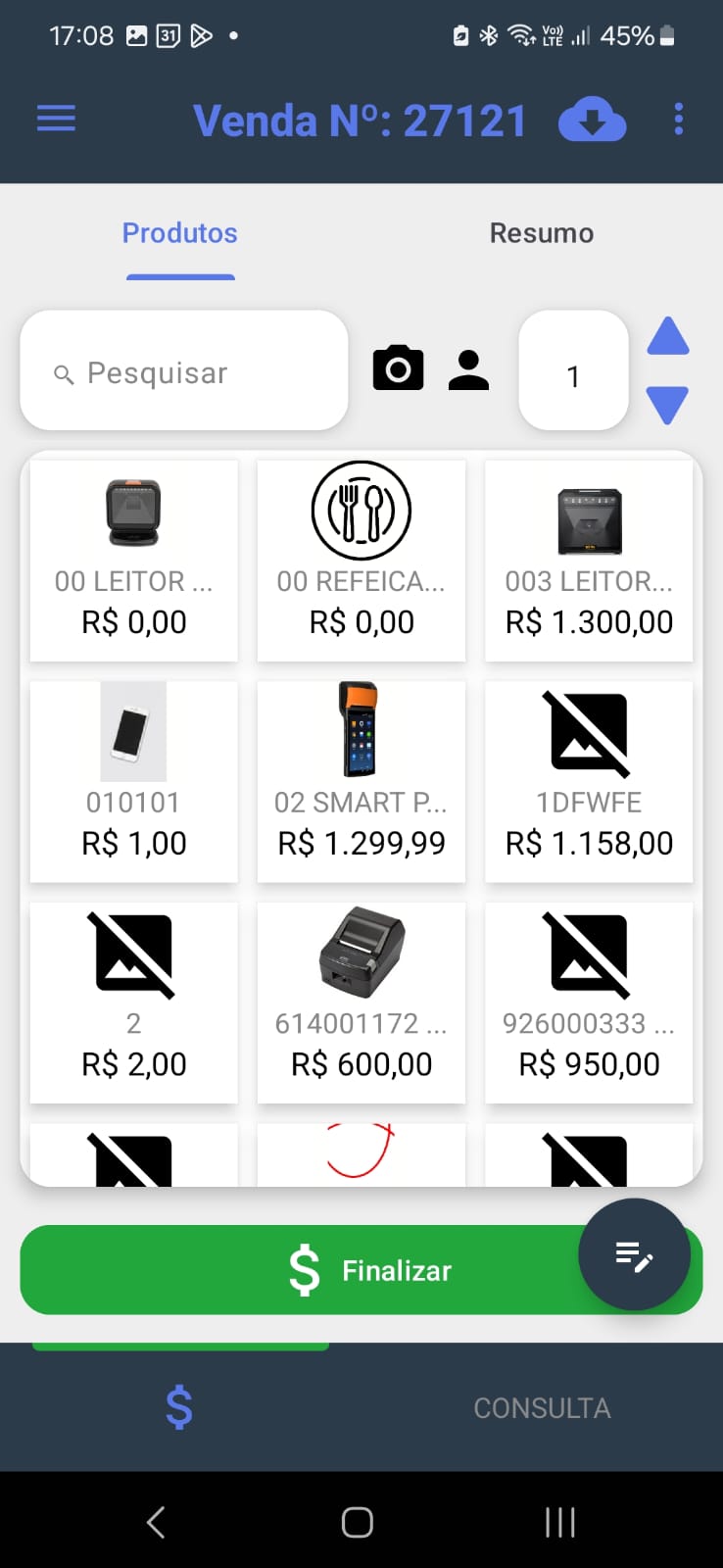Select product 010101 priced R$ 1,00
Viewport: 723px width, 1568px height.
point(133,781)
